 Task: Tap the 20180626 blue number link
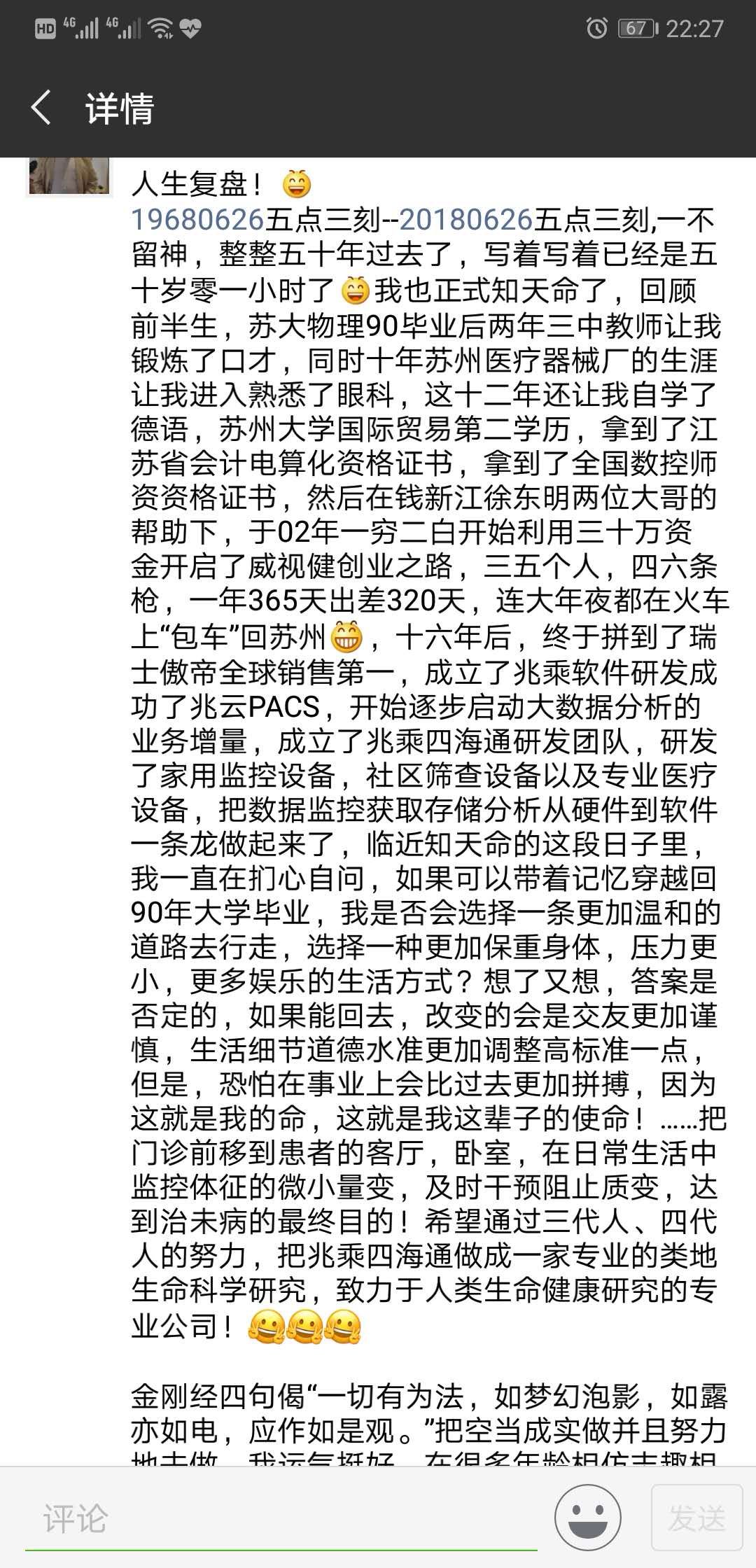coord(466,220)
